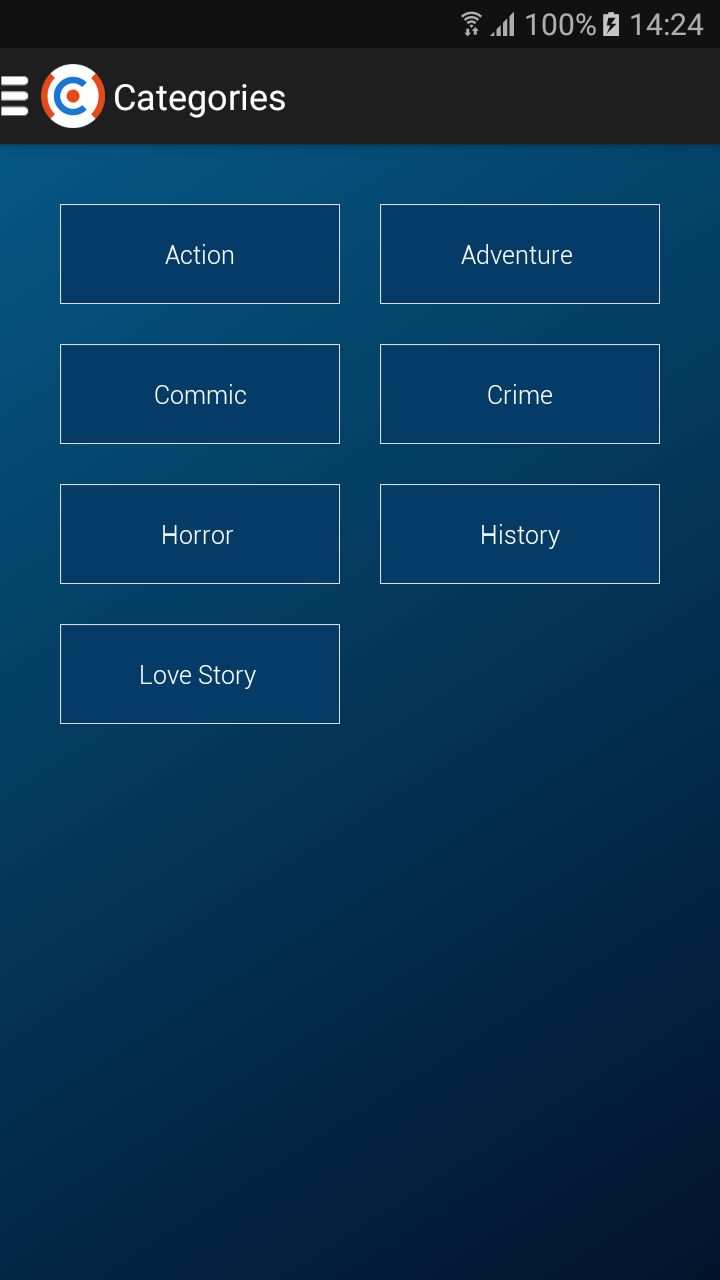
Task: Open the Adventure category
Action: pos(519,254)
